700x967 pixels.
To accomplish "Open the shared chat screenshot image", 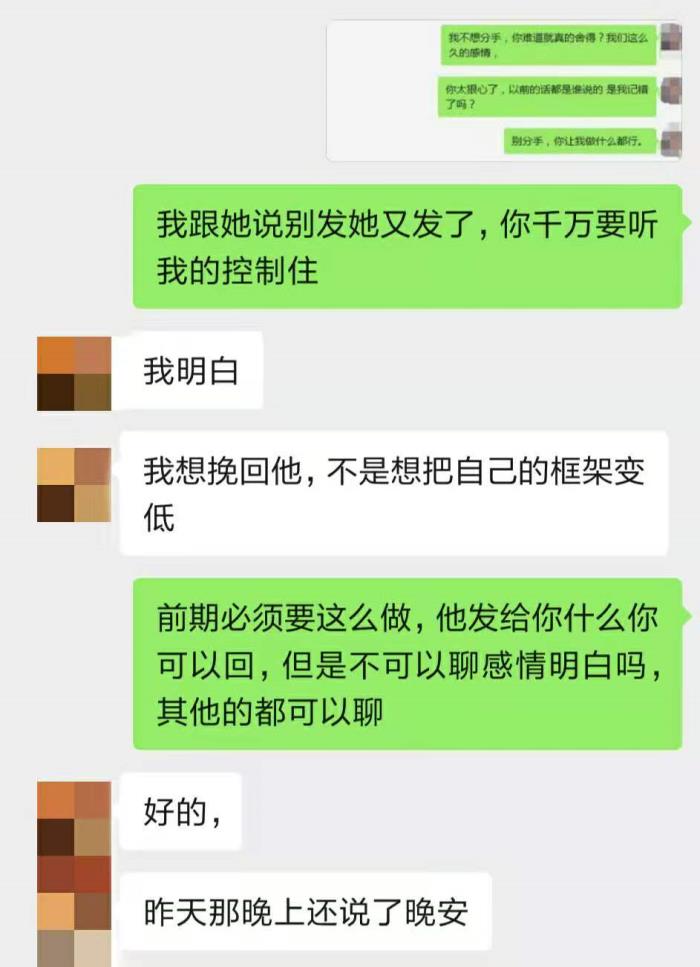I will pyautogui.click(x=505, y=90).
